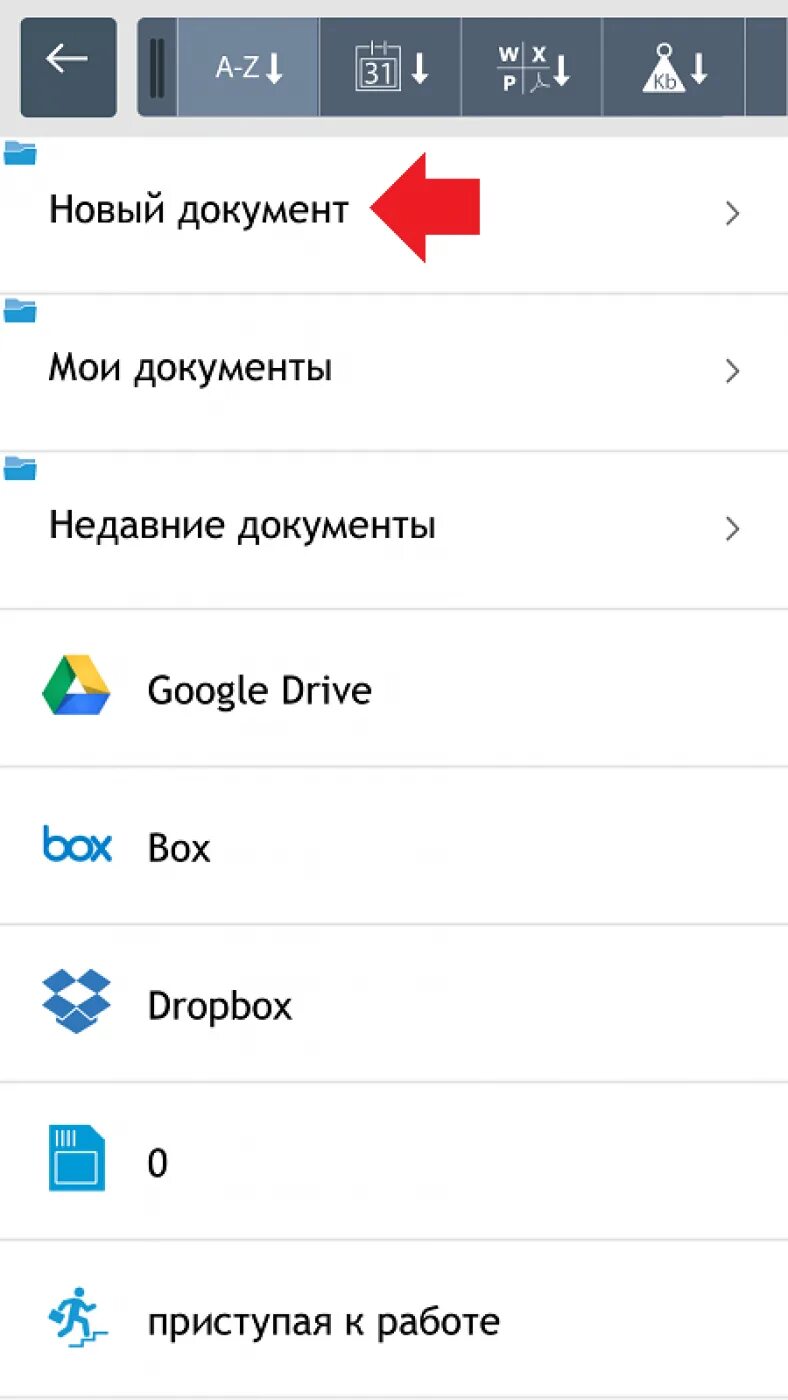Open the Box cloud storage
Screen dimensions: 788x1400
click(x=394, y=846)
